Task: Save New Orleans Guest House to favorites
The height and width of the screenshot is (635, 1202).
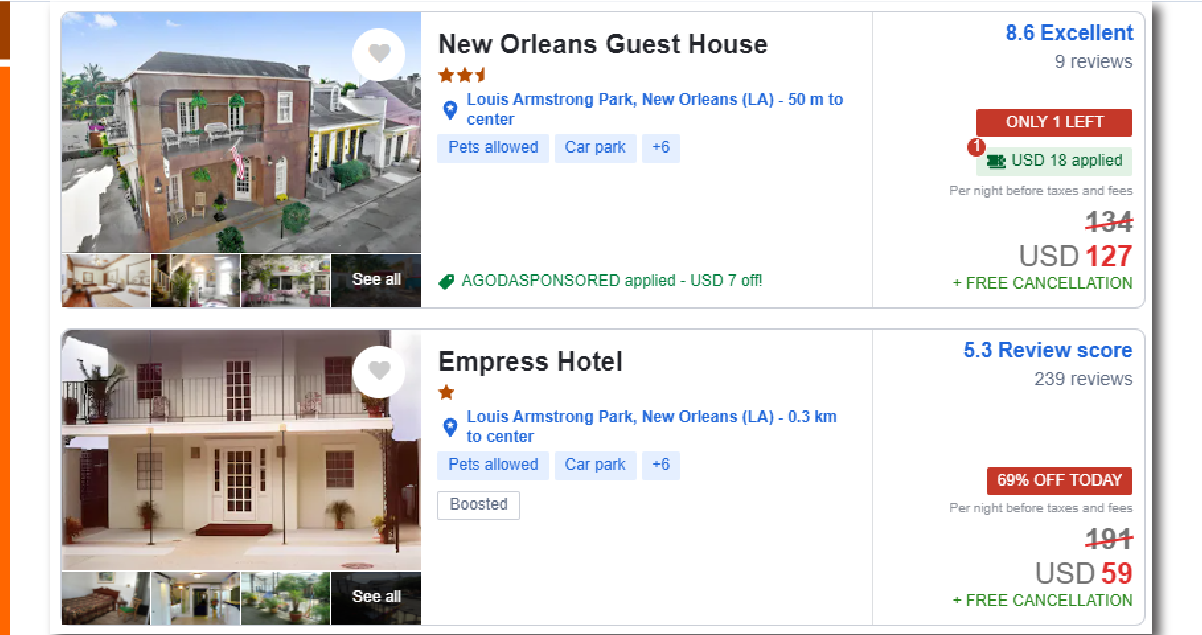Action: coord(378,54)
